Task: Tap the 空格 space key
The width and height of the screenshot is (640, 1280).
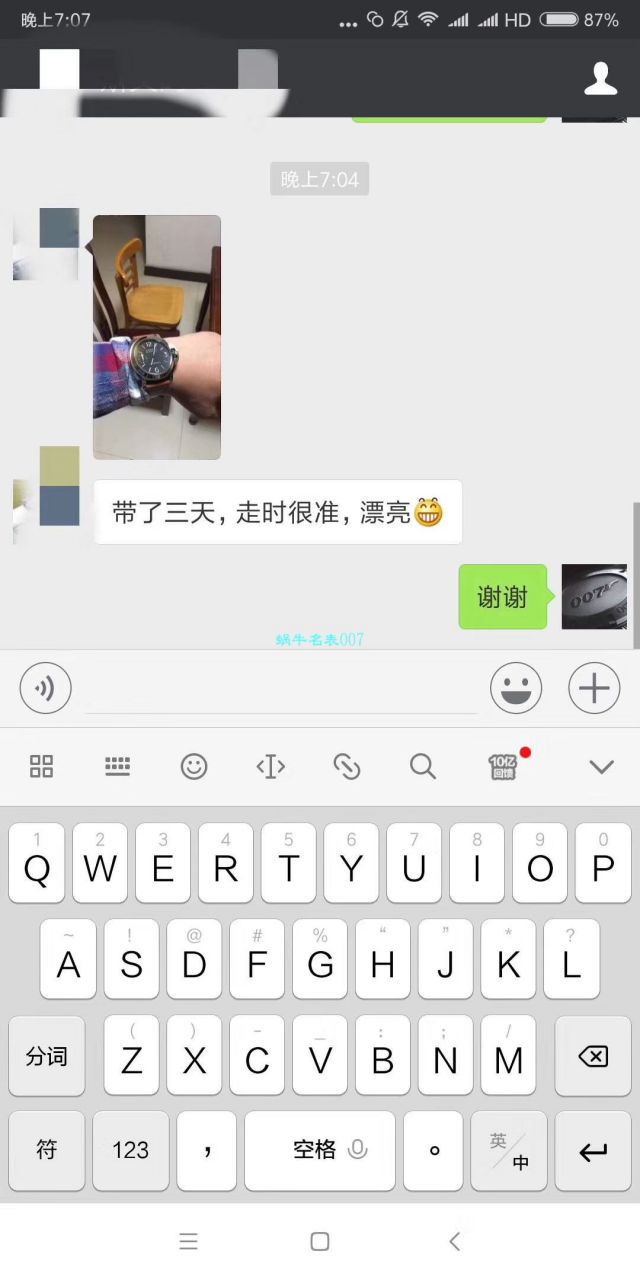Action: 320,1150
